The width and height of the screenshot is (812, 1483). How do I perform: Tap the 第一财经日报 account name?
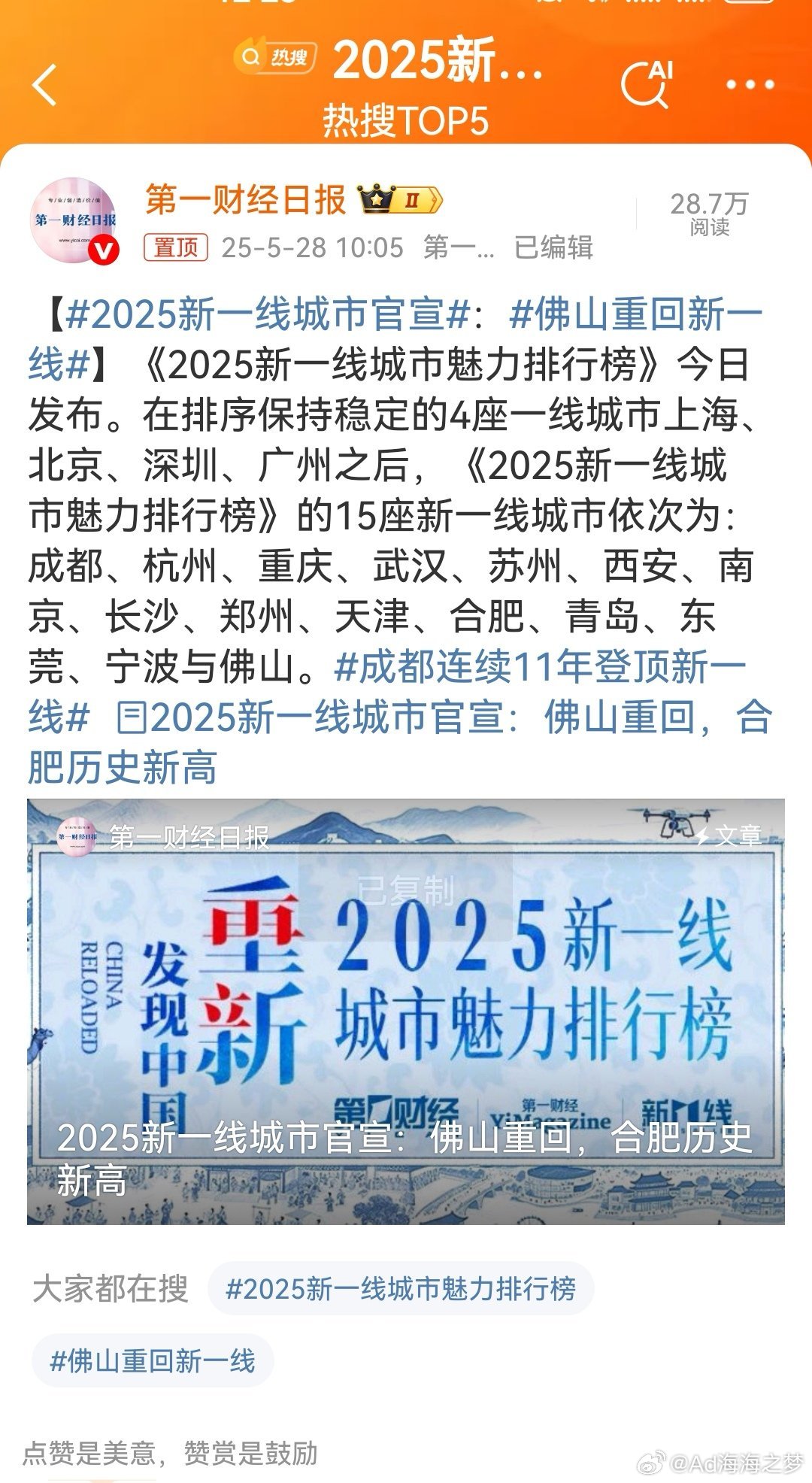pos(245,200)
